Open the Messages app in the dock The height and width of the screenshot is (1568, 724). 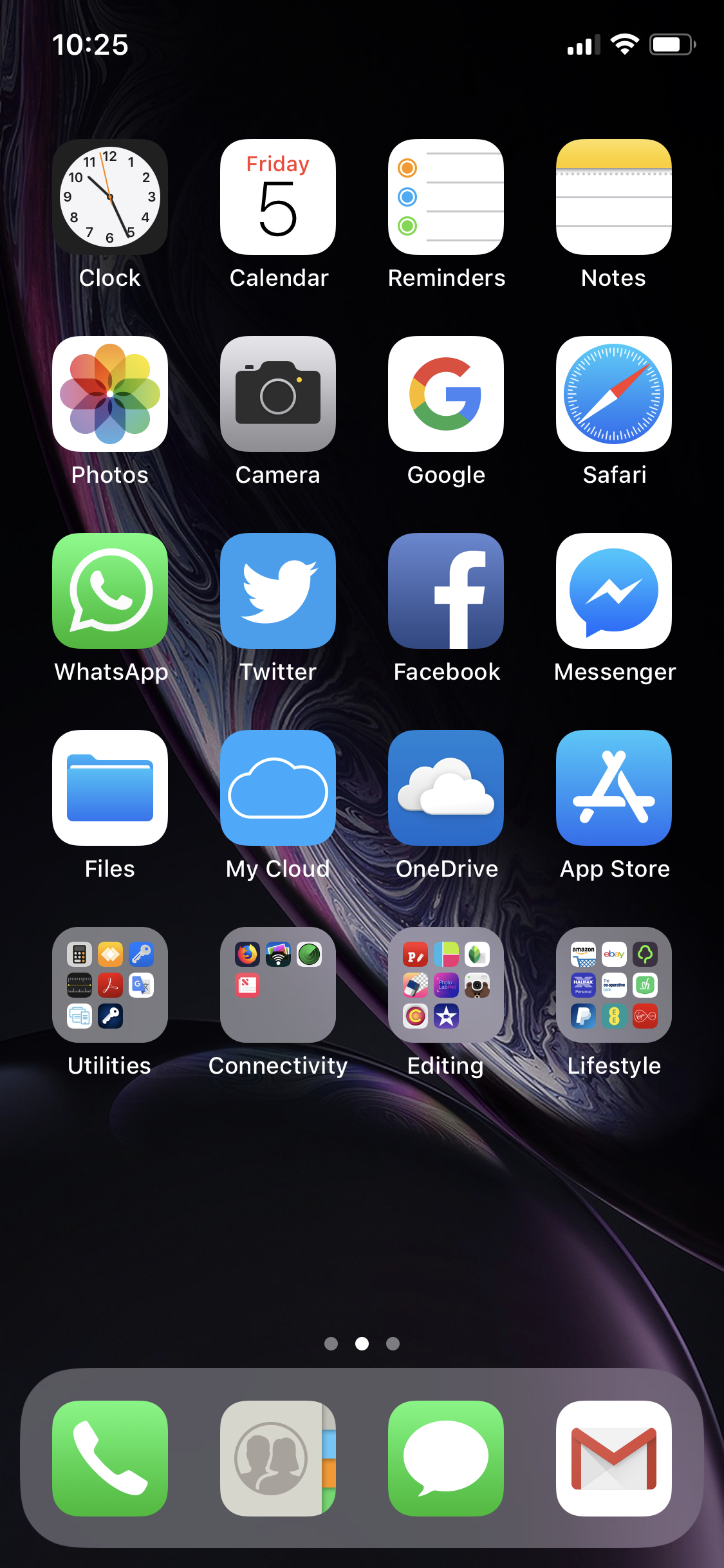[x=446, y=1459]
